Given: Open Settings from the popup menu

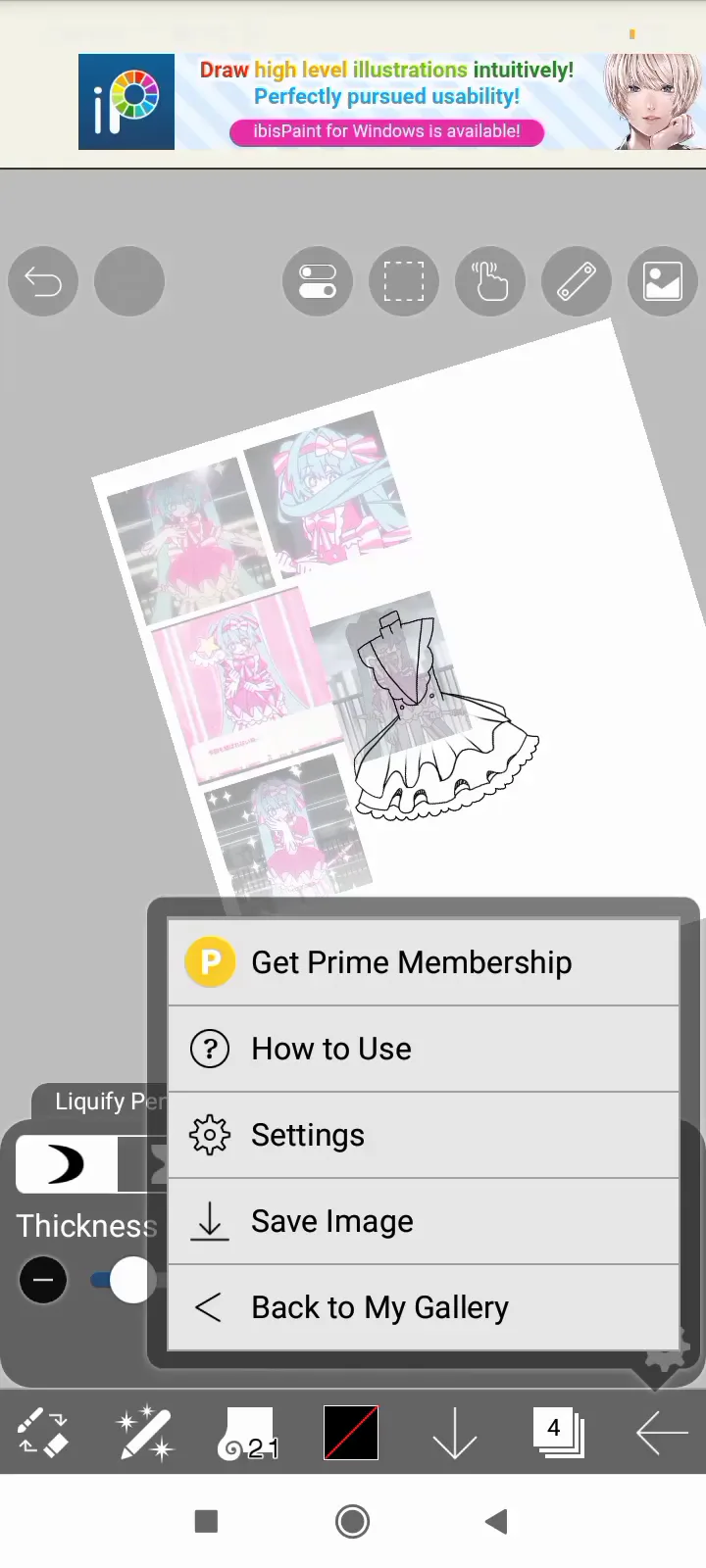Looking at the screenshot, I should click(x=423, y=1135).
